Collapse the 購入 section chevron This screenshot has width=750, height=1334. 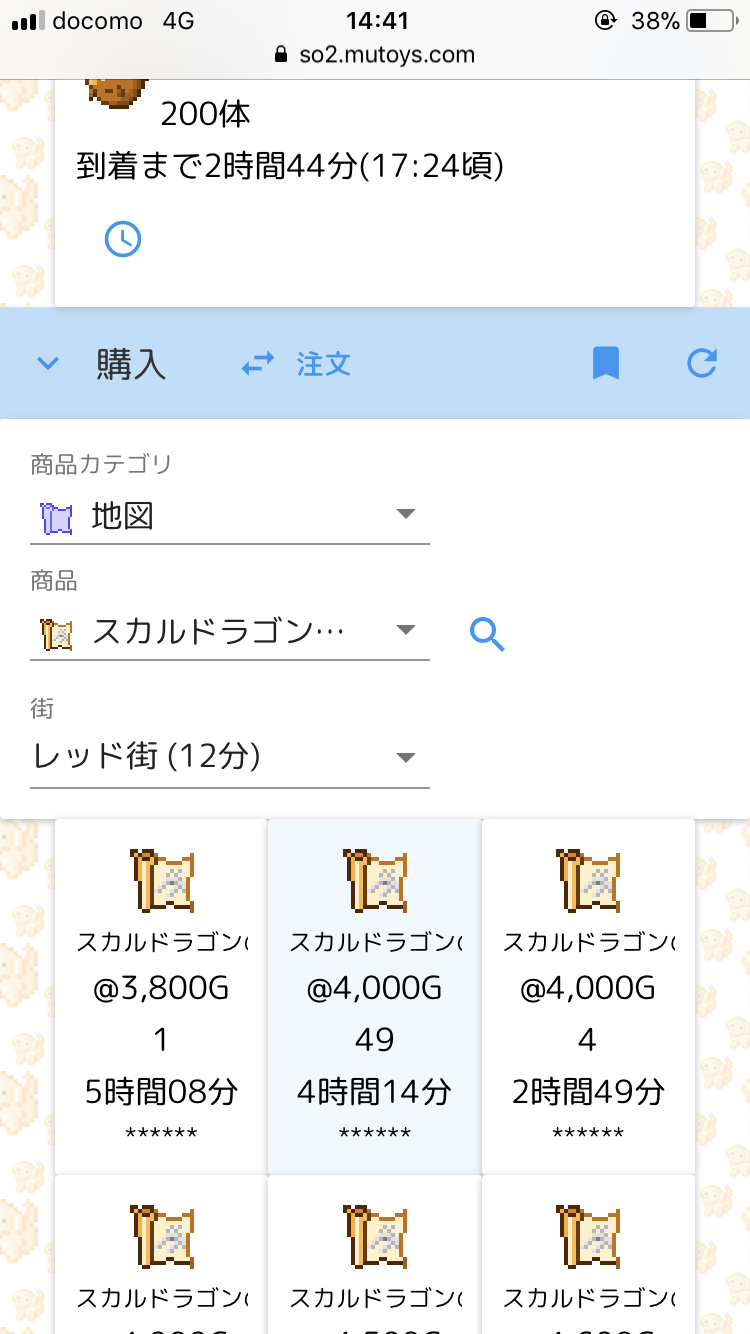pos(48,364)
